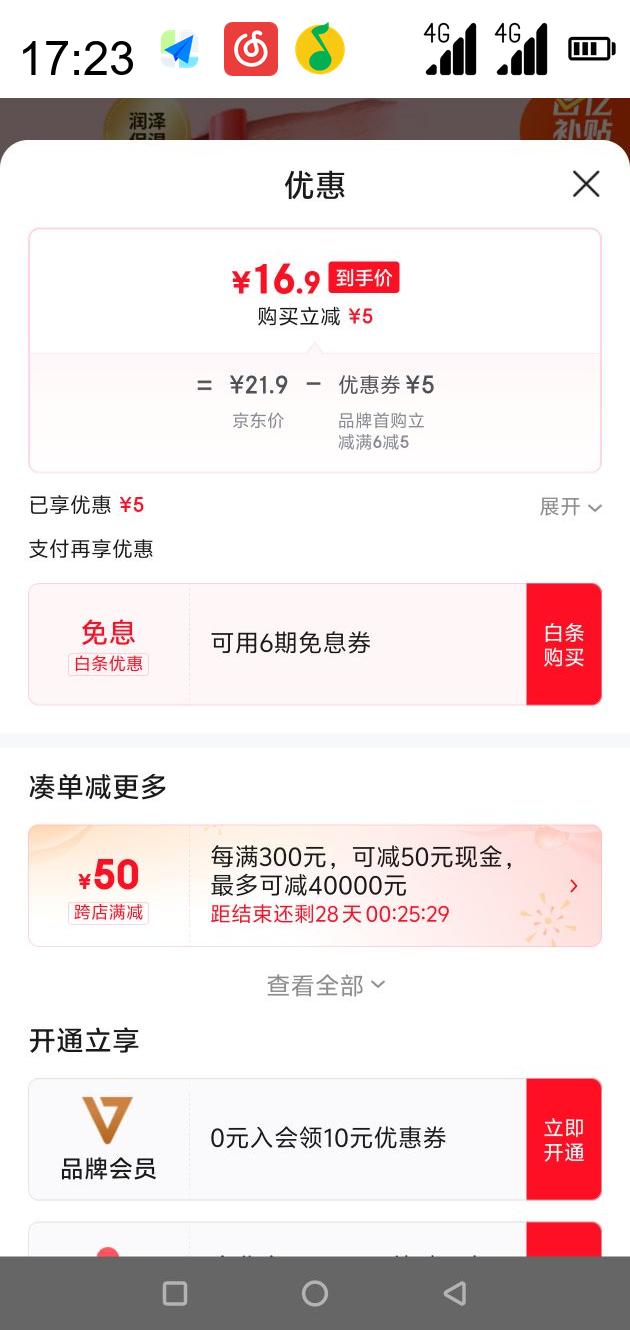This screenshot has height=1330, width=630.
Task: Expand the 已享优惠 details via 展开
Action: click(571, 507)
